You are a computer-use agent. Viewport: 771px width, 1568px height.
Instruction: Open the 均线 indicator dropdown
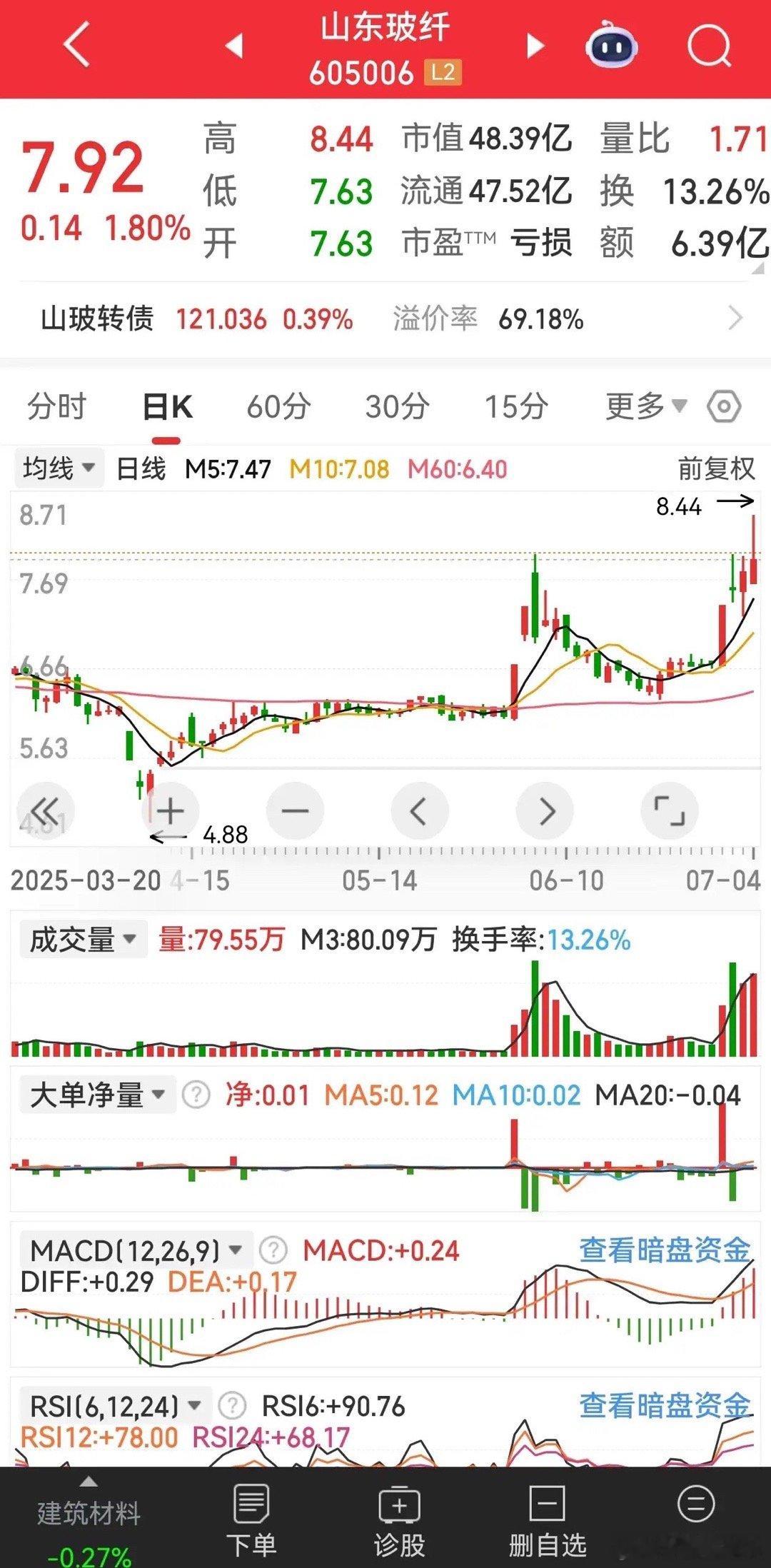(x=59, y=468)
